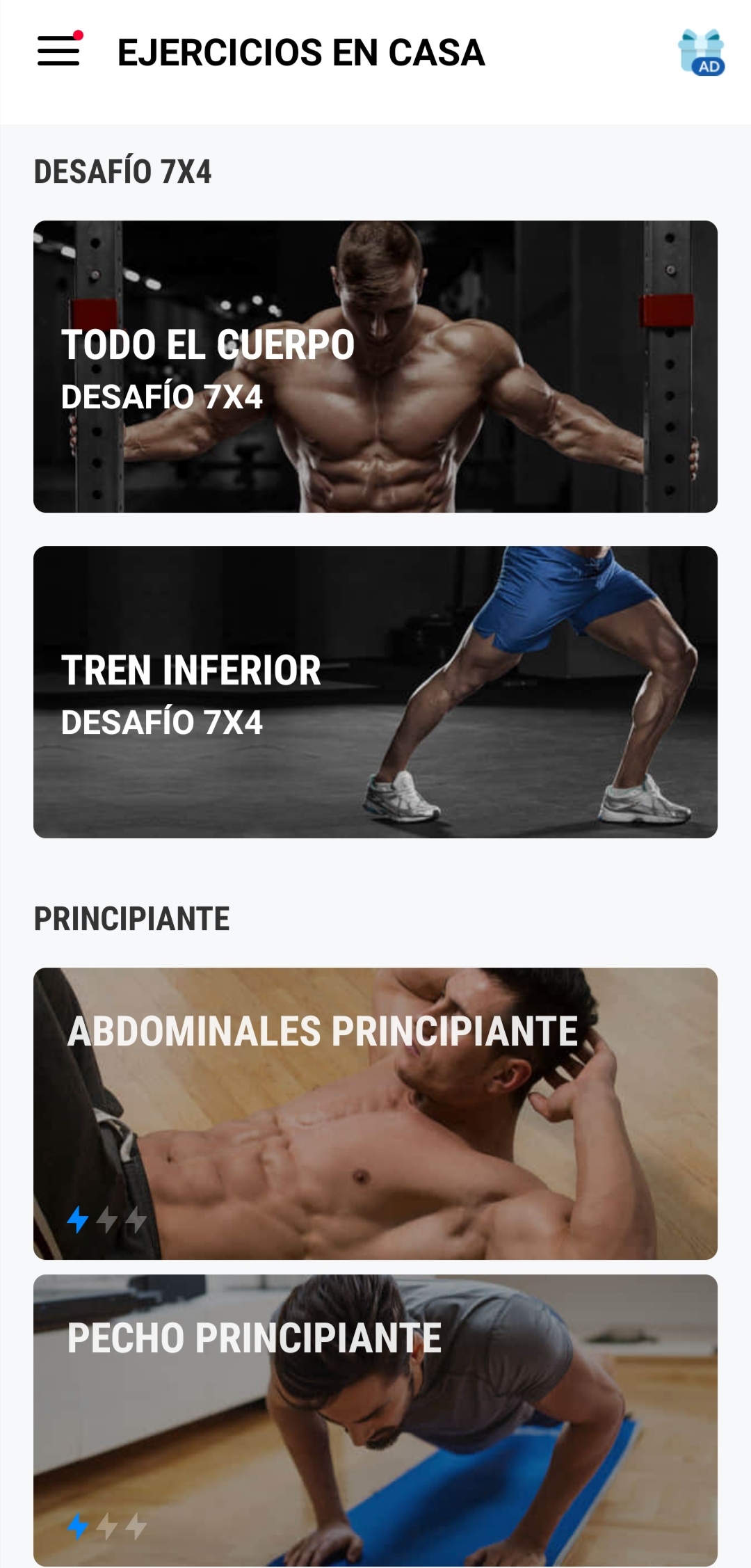This screenshot has height=1568, width=751.
Task: Open Todo el Cuerpo Desafío 7x4
Action: coord(375,367)
